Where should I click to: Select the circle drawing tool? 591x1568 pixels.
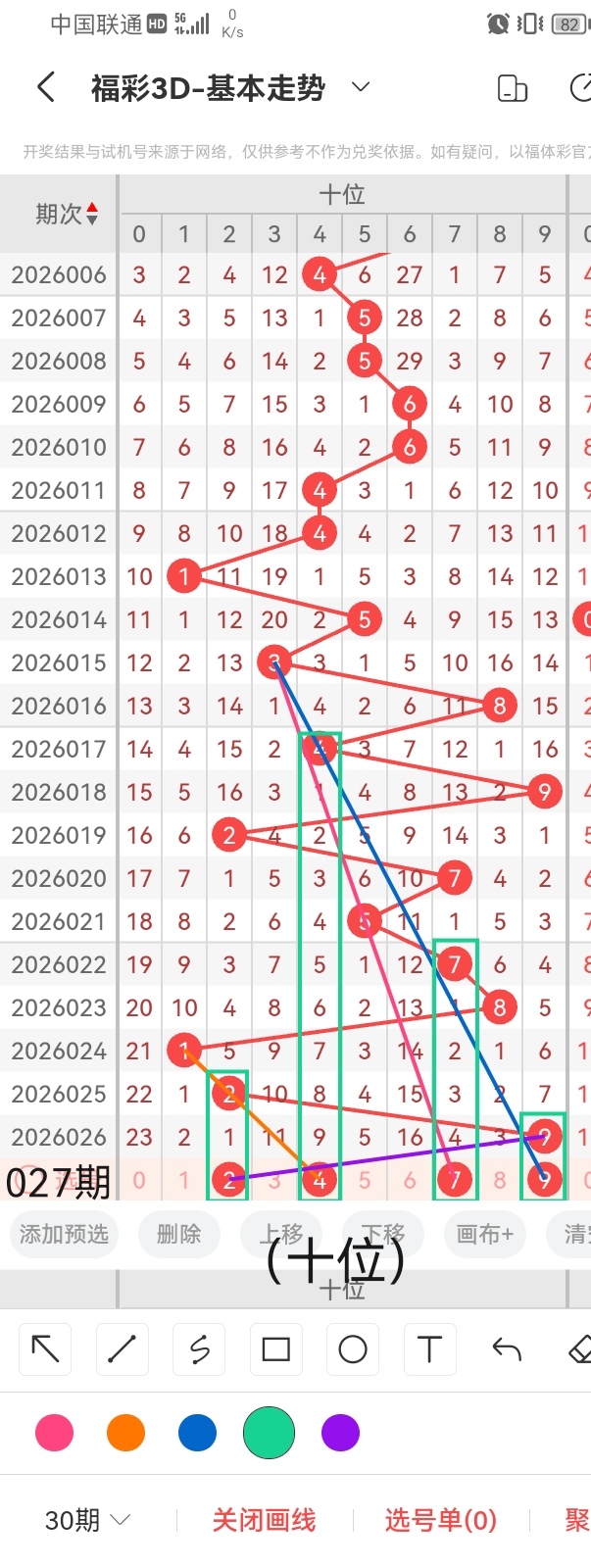pos(353,1349)
